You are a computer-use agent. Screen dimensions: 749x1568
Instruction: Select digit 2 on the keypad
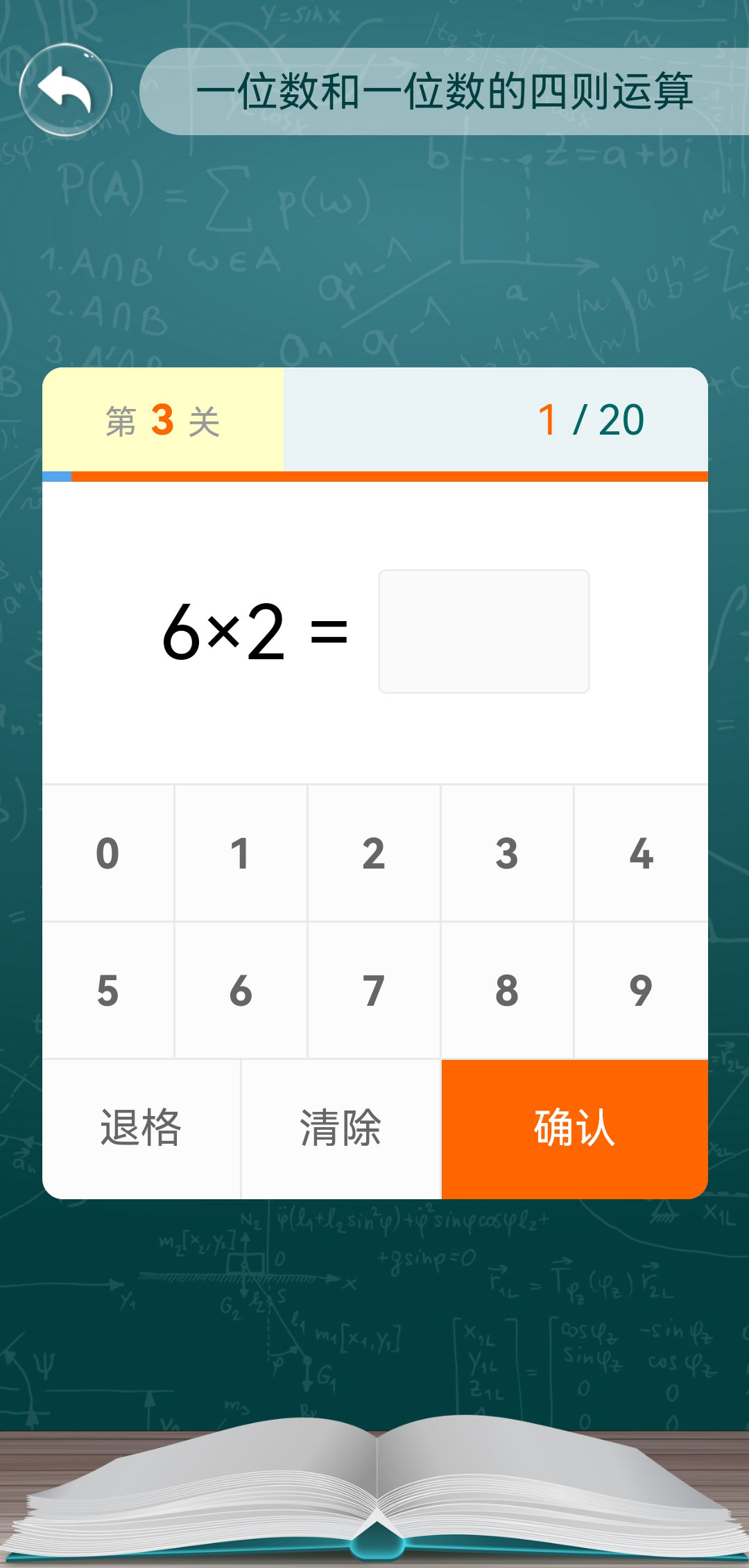374,853
